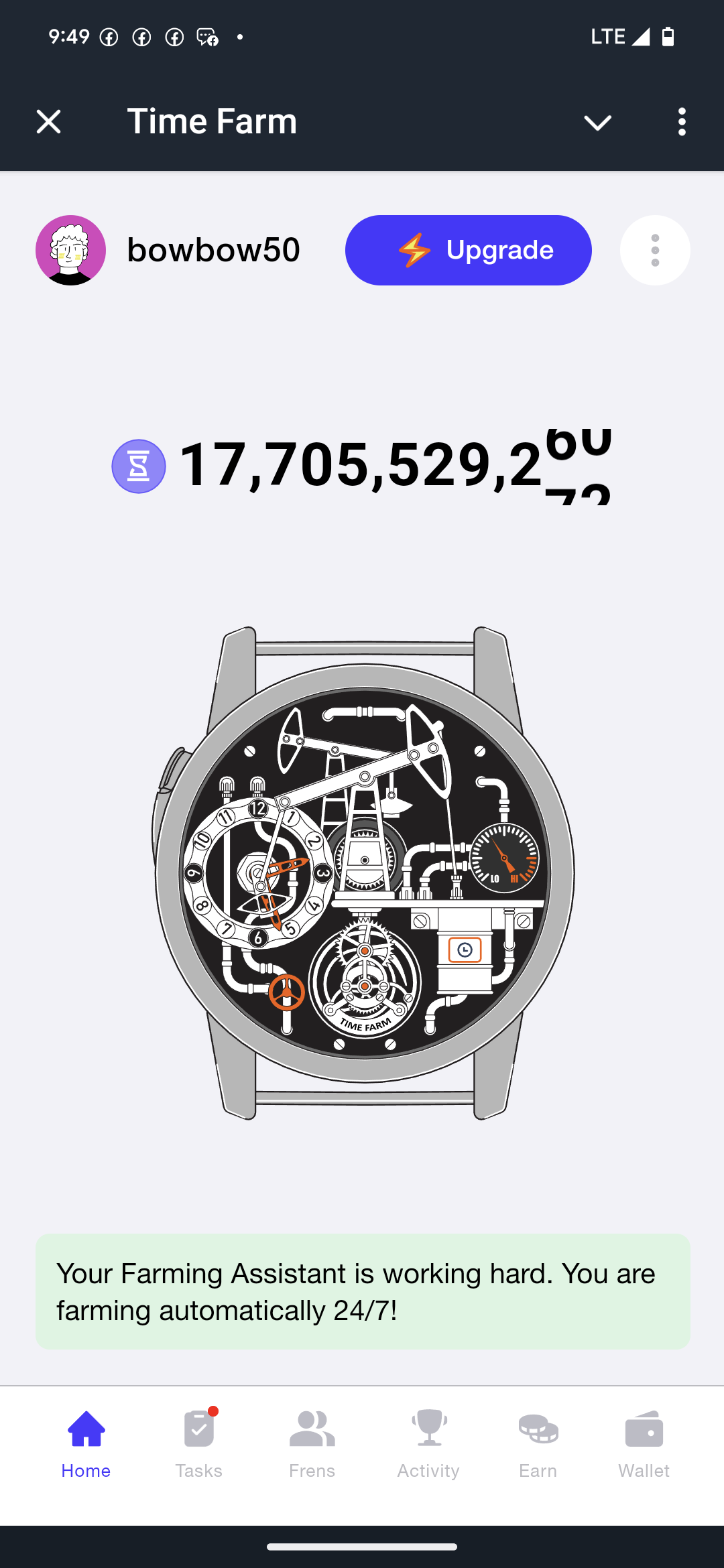Screen dimensions: 724x1568
Task: Open the Wallet tab
Action: tap(644, 1444)
